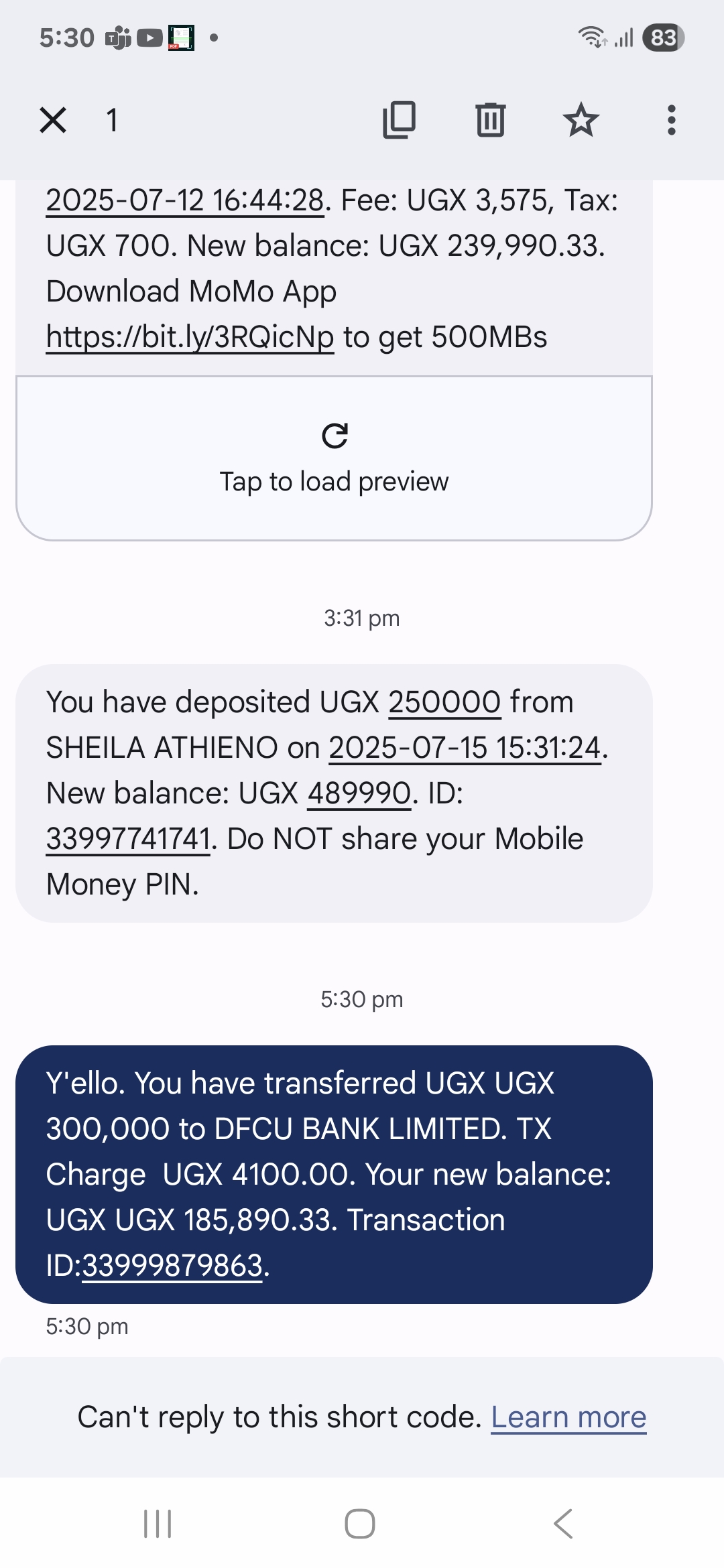Tap transaction ID 33999879863

(172, 1266)
